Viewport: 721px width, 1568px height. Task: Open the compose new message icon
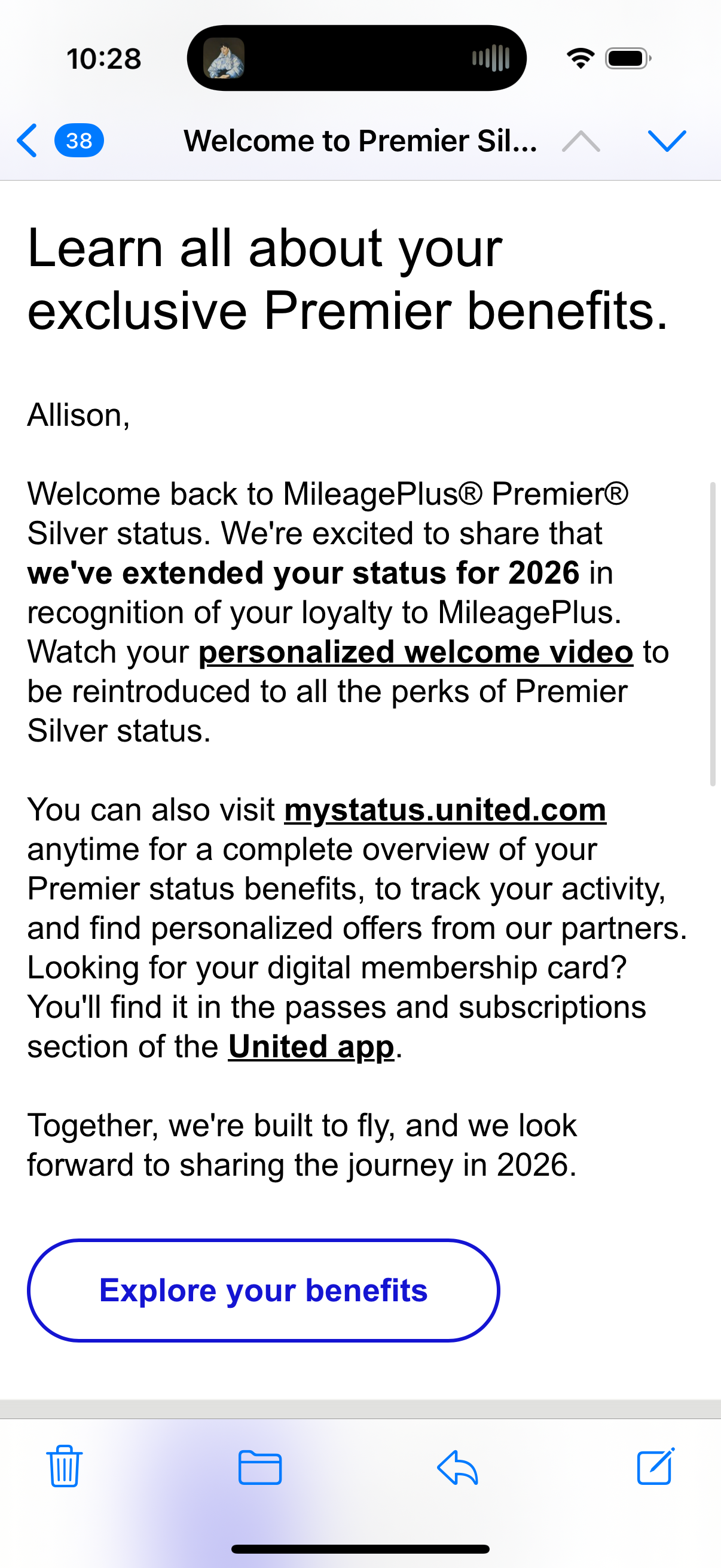pyautogui.click(x=655, y=1467)
